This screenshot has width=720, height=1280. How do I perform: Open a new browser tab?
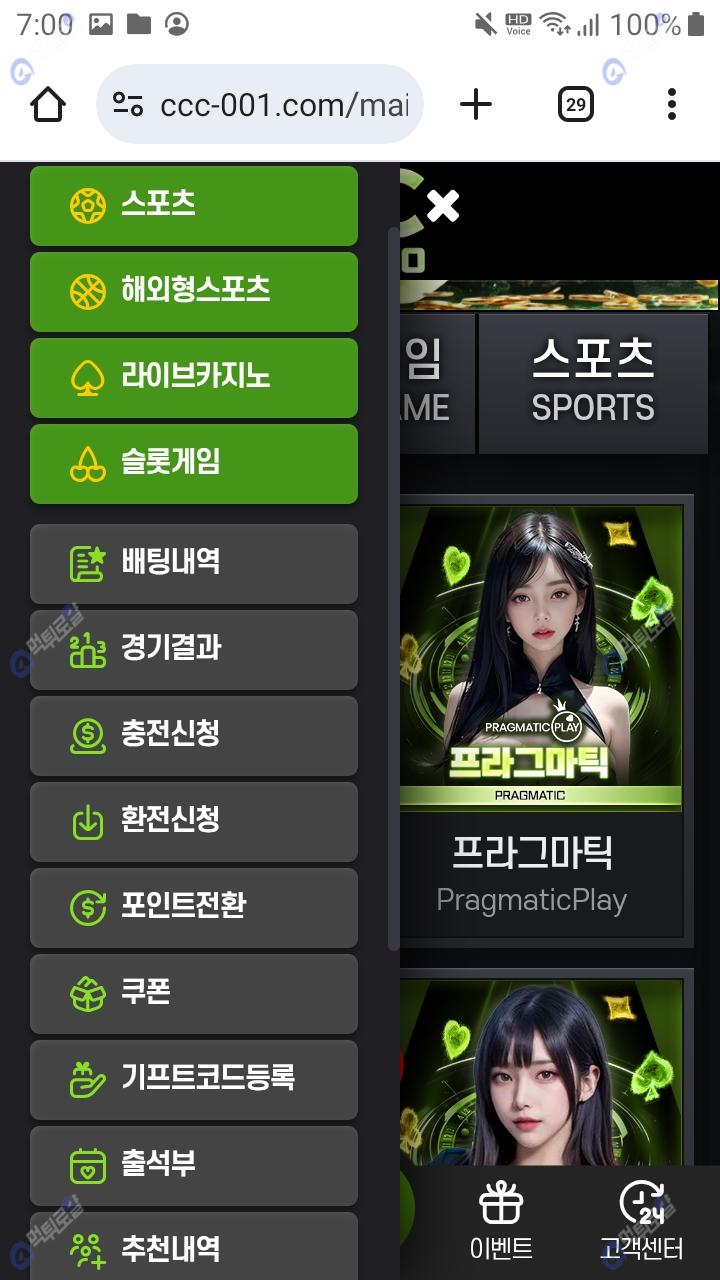(x=476, y=104)
